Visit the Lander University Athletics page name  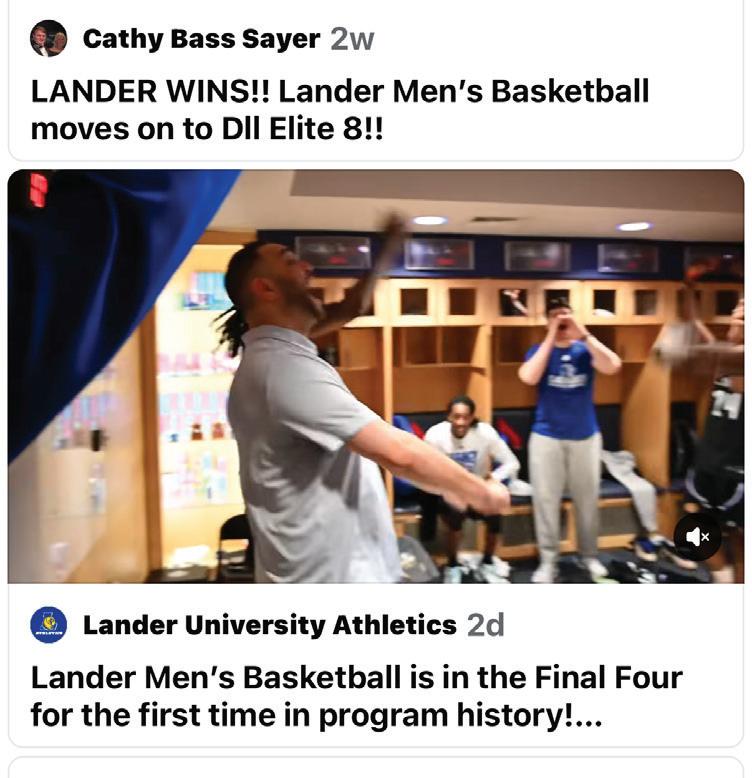(x=269, y=625)
